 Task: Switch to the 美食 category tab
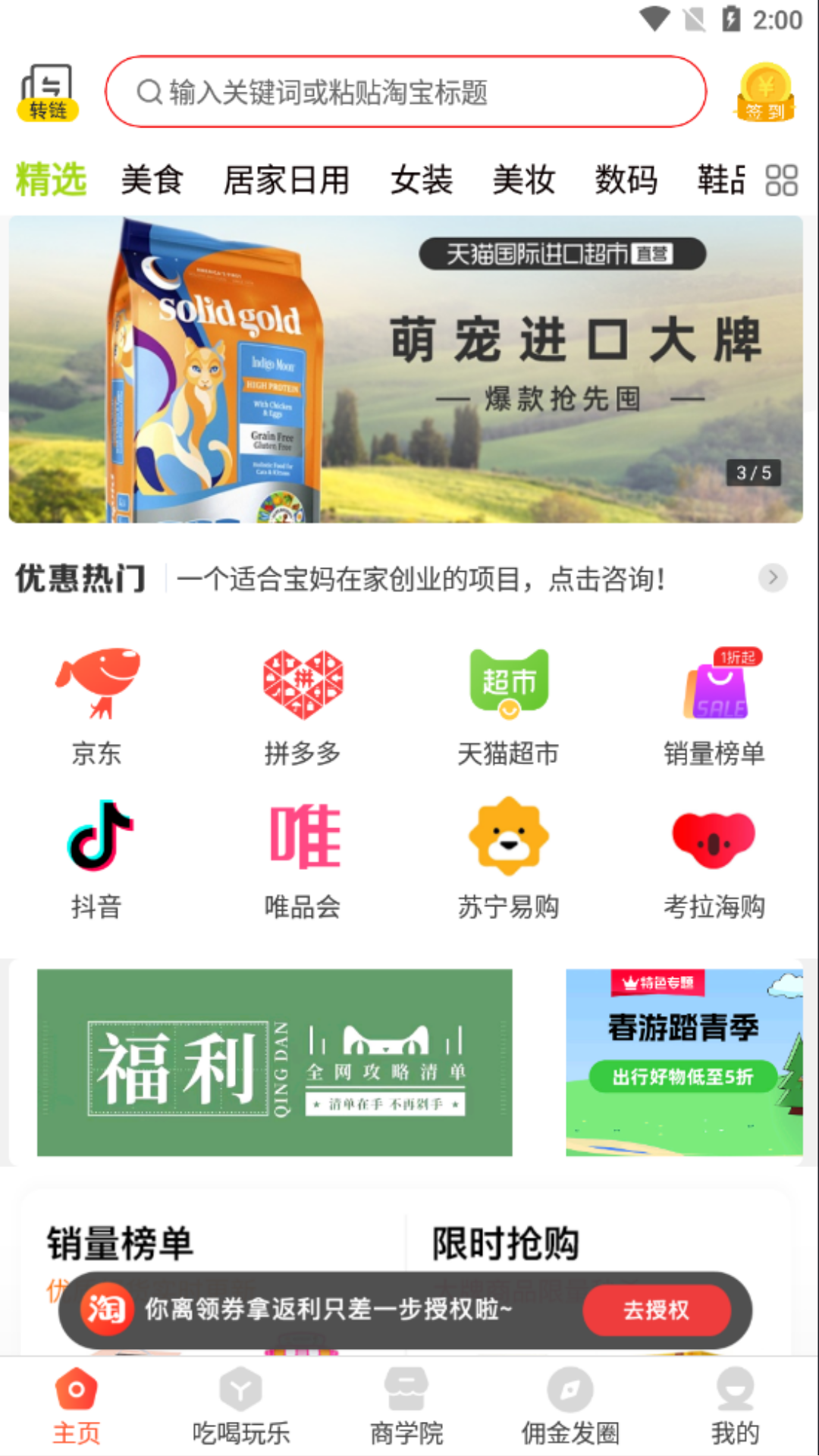click(x=152, y=180)
